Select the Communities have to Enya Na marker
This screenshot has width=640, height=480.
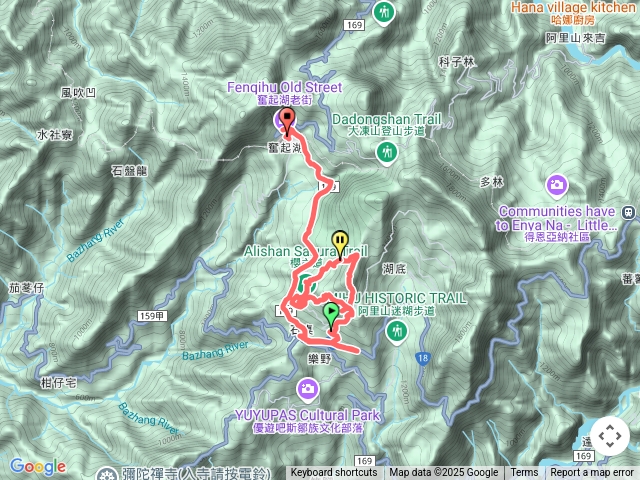pos(557,185)
